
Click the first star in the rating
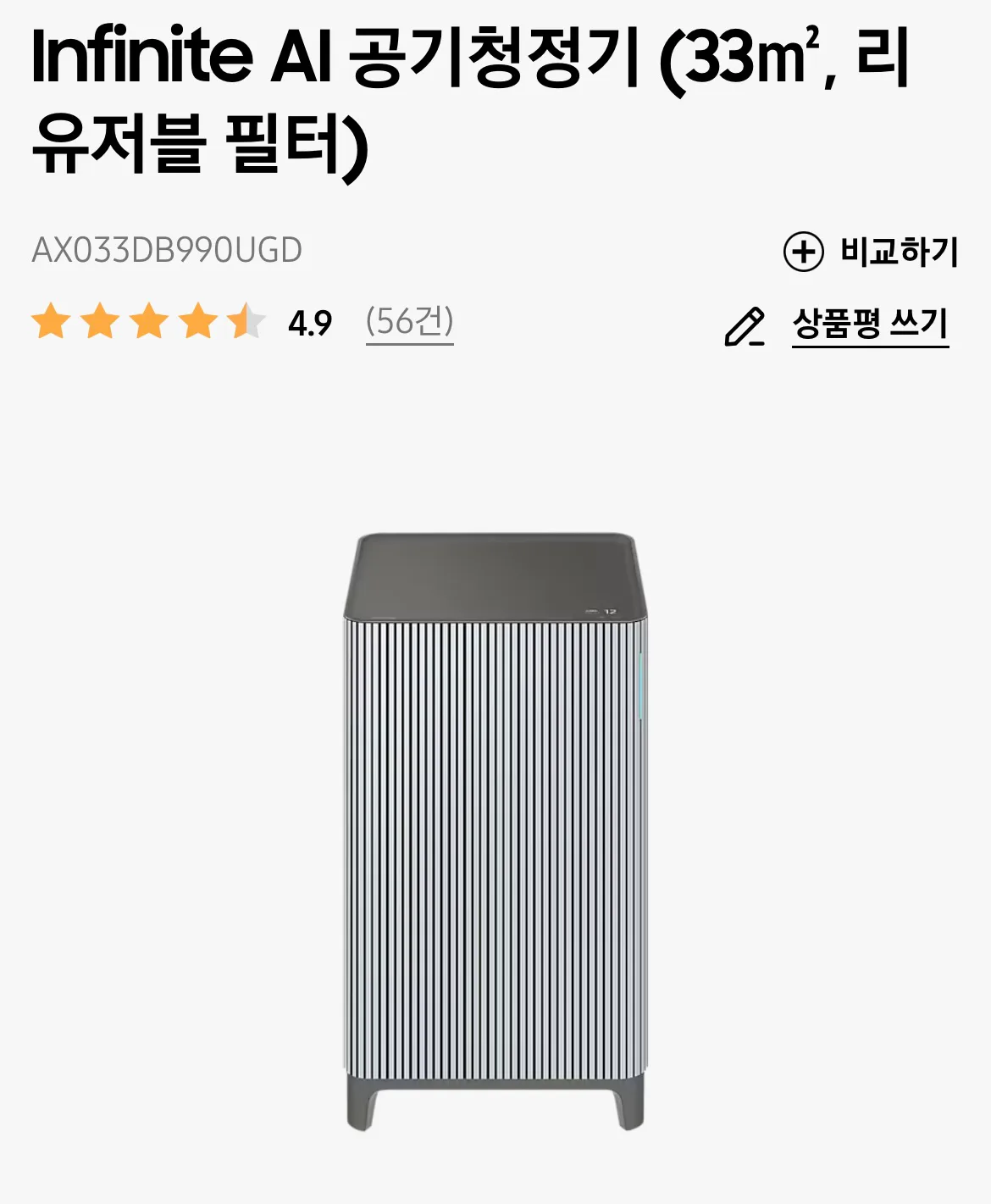tap(52, 323)
